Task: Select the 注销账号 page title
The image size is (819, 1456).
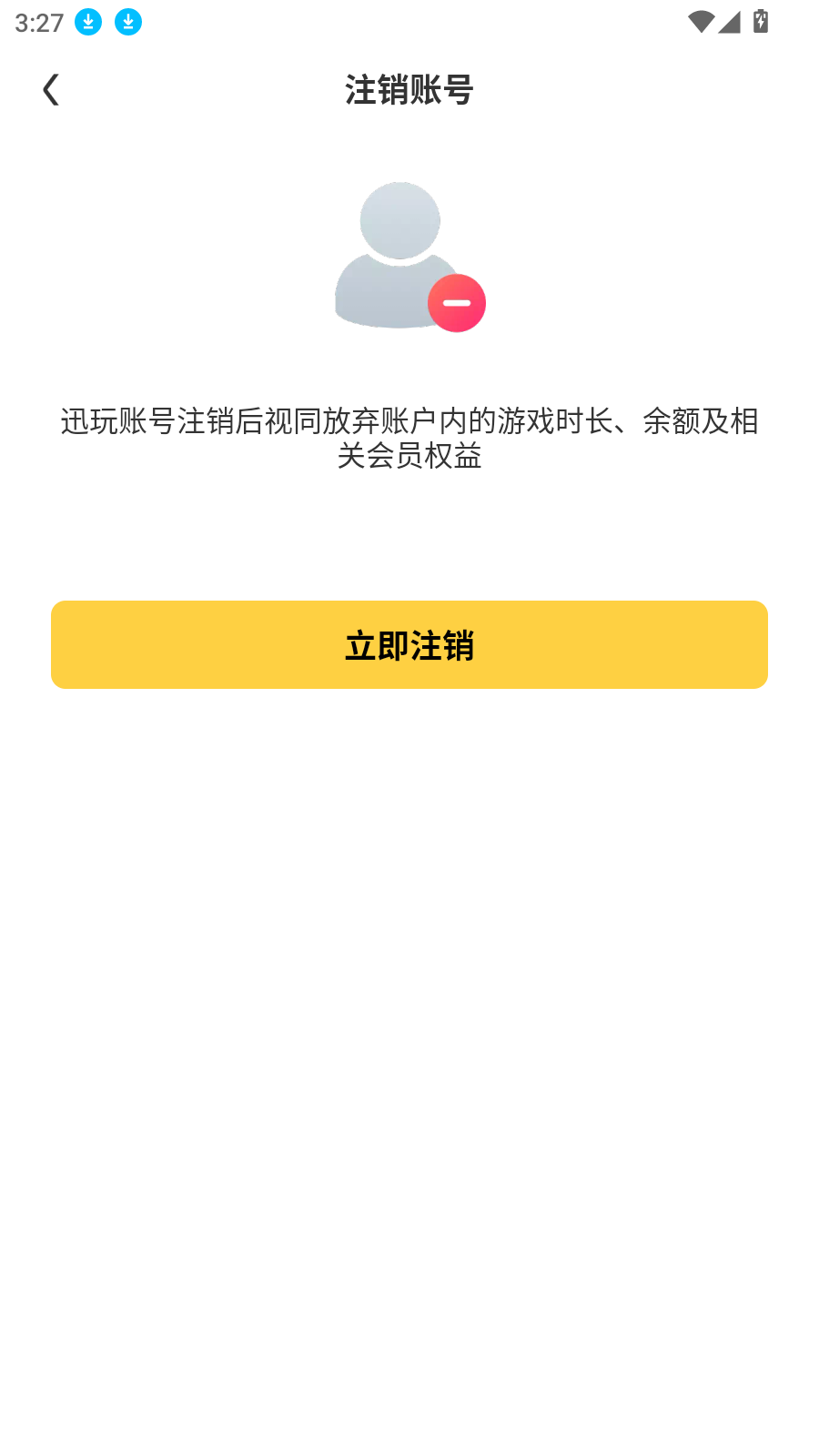Action: [x=409, y=91]
